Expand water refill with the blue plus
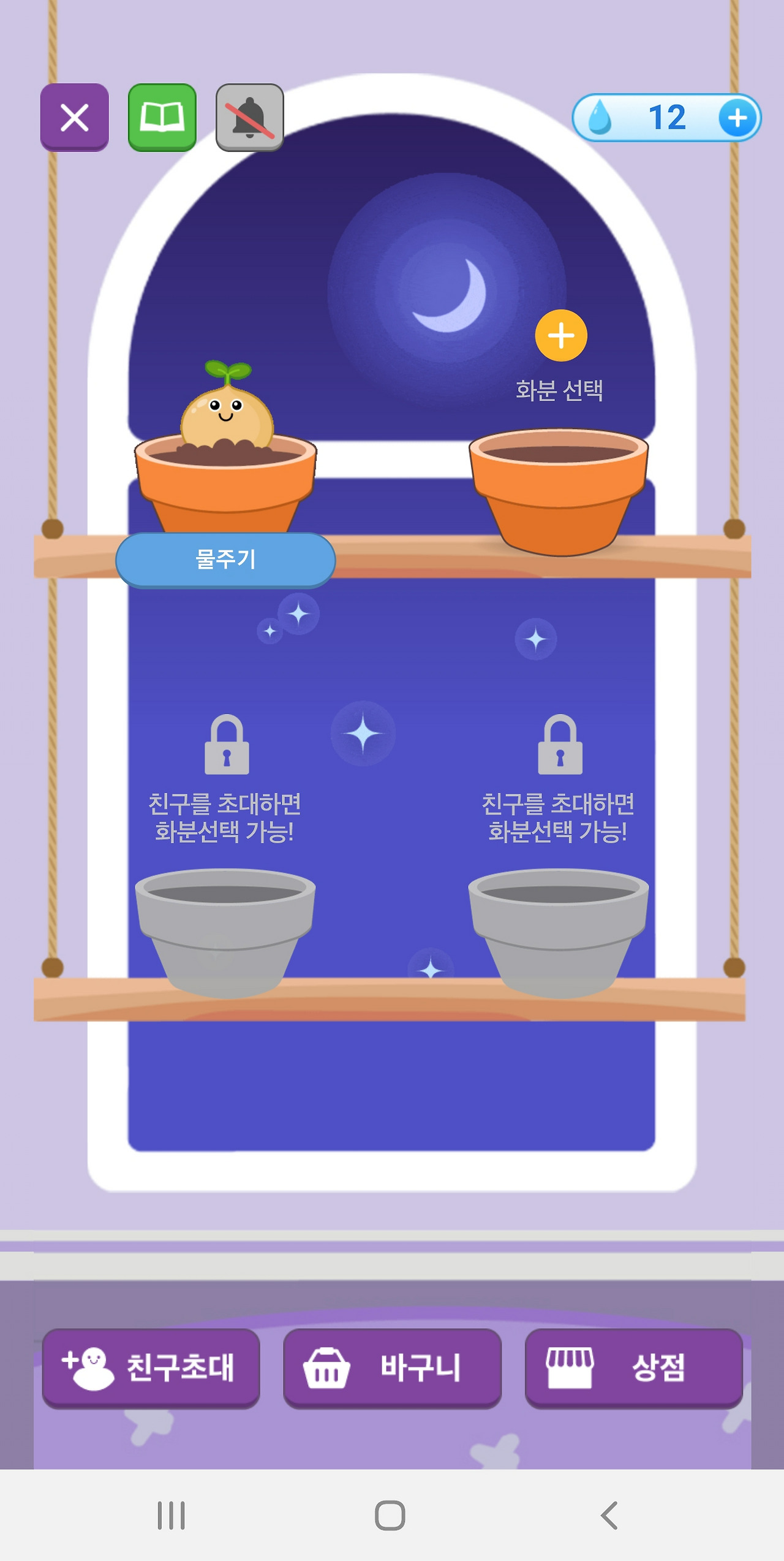 737,118
